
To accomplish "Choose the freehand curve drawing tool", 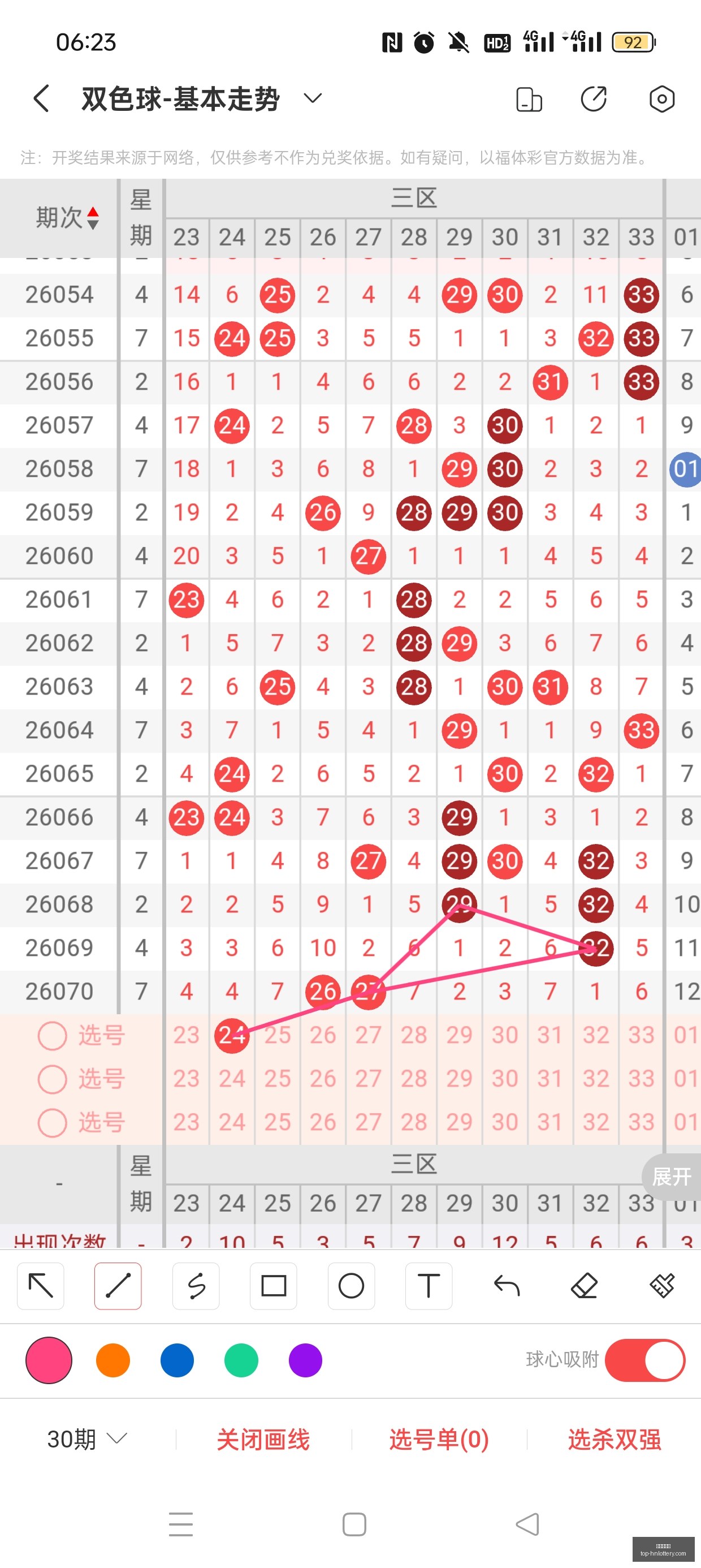I will point(196,1286).
